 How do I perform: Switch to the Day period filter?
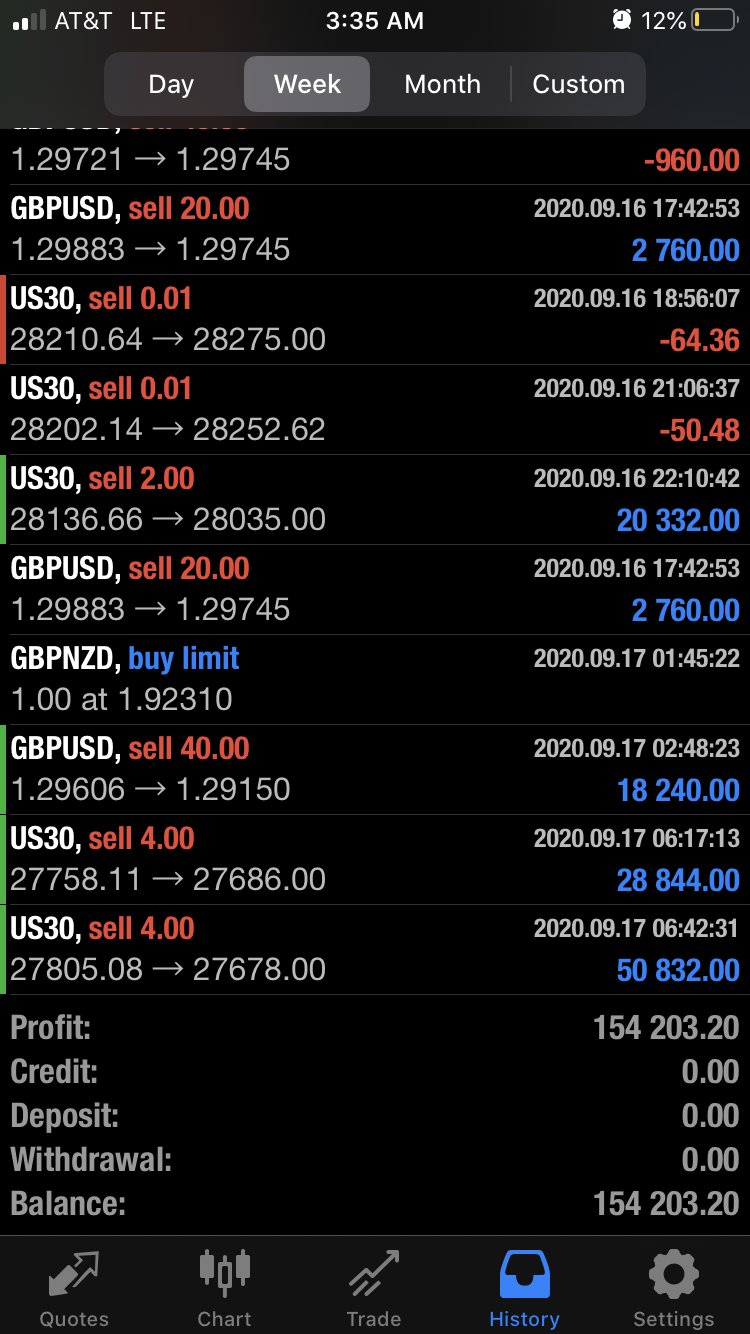click(171, 84)
